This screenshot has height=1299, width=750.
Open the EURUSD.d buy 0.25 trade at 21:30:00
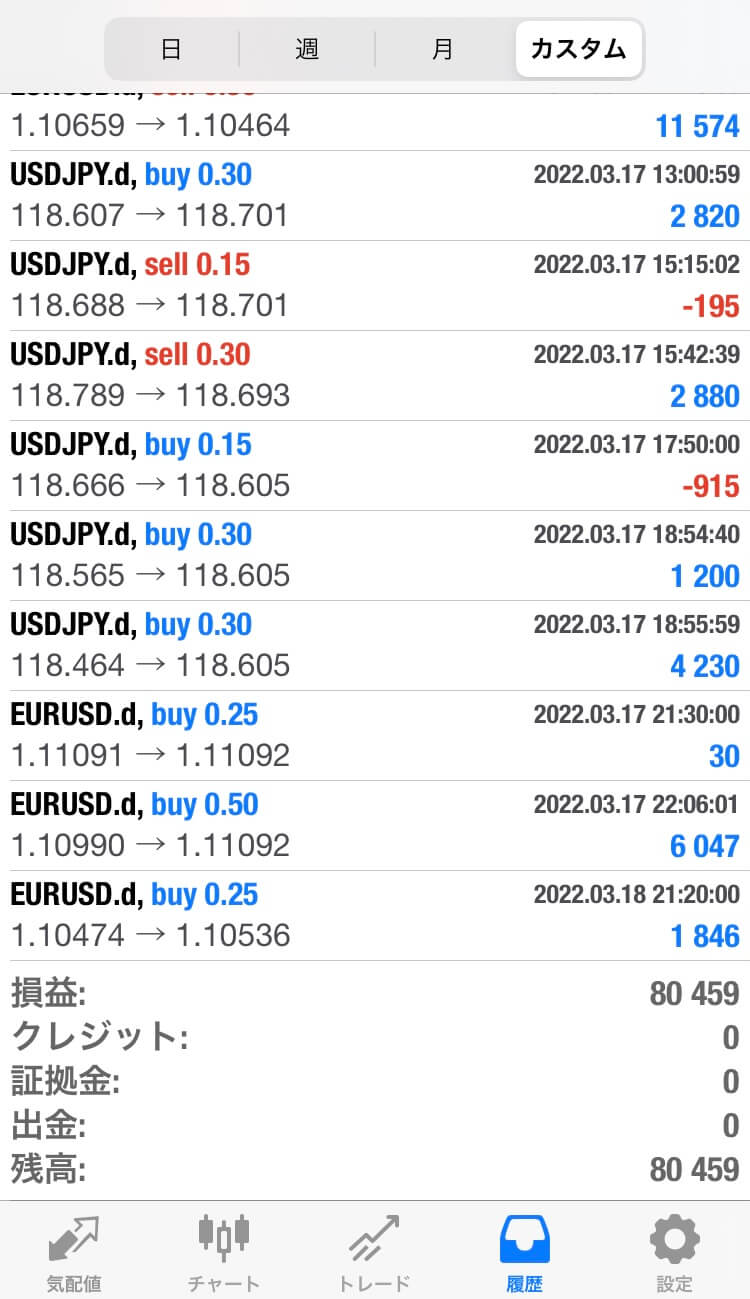point(375,736)
